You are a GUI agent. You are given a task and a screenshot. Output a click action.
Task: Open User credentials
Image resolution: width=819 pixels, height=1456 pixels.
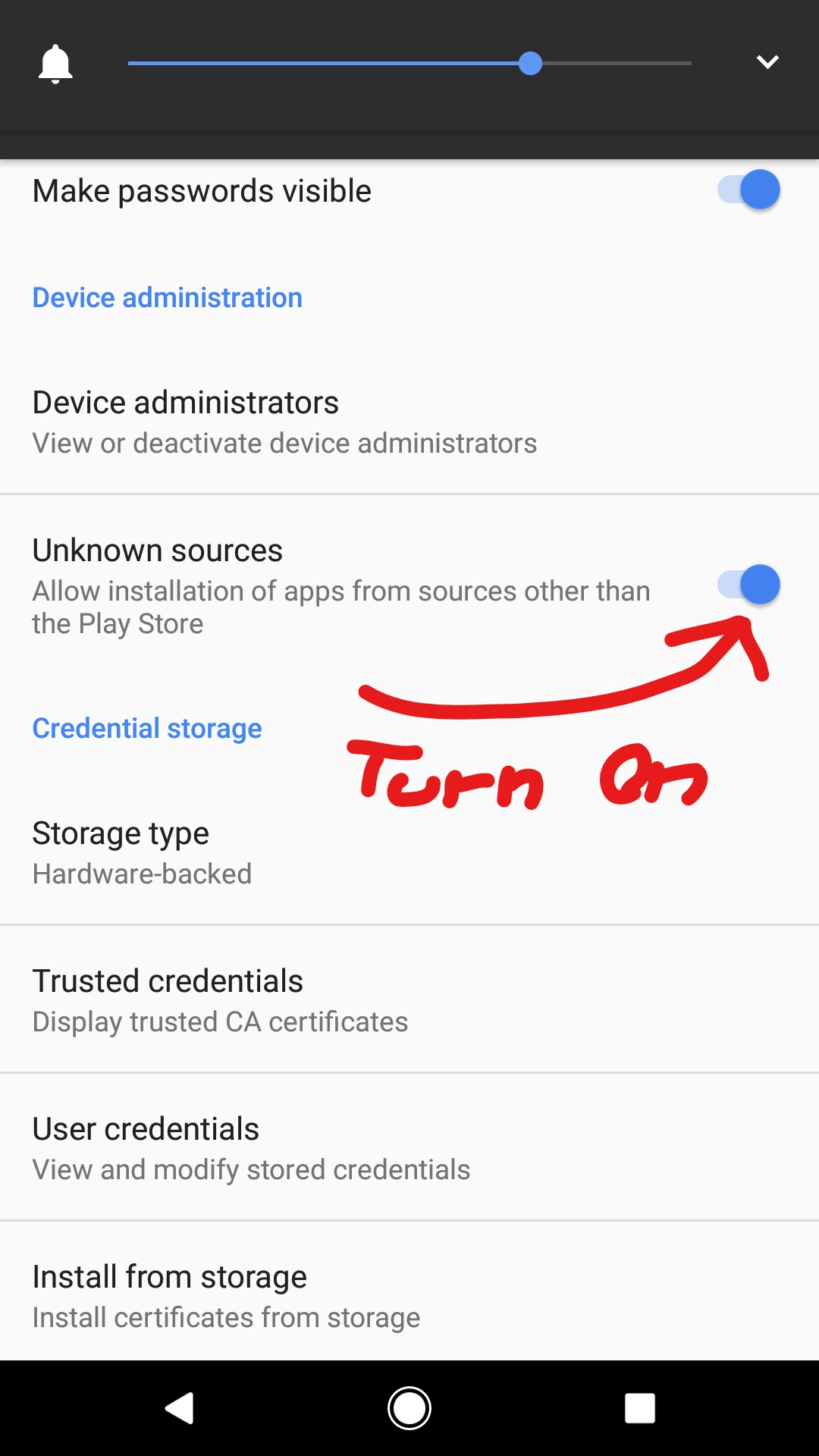(x=409, y=1147)
